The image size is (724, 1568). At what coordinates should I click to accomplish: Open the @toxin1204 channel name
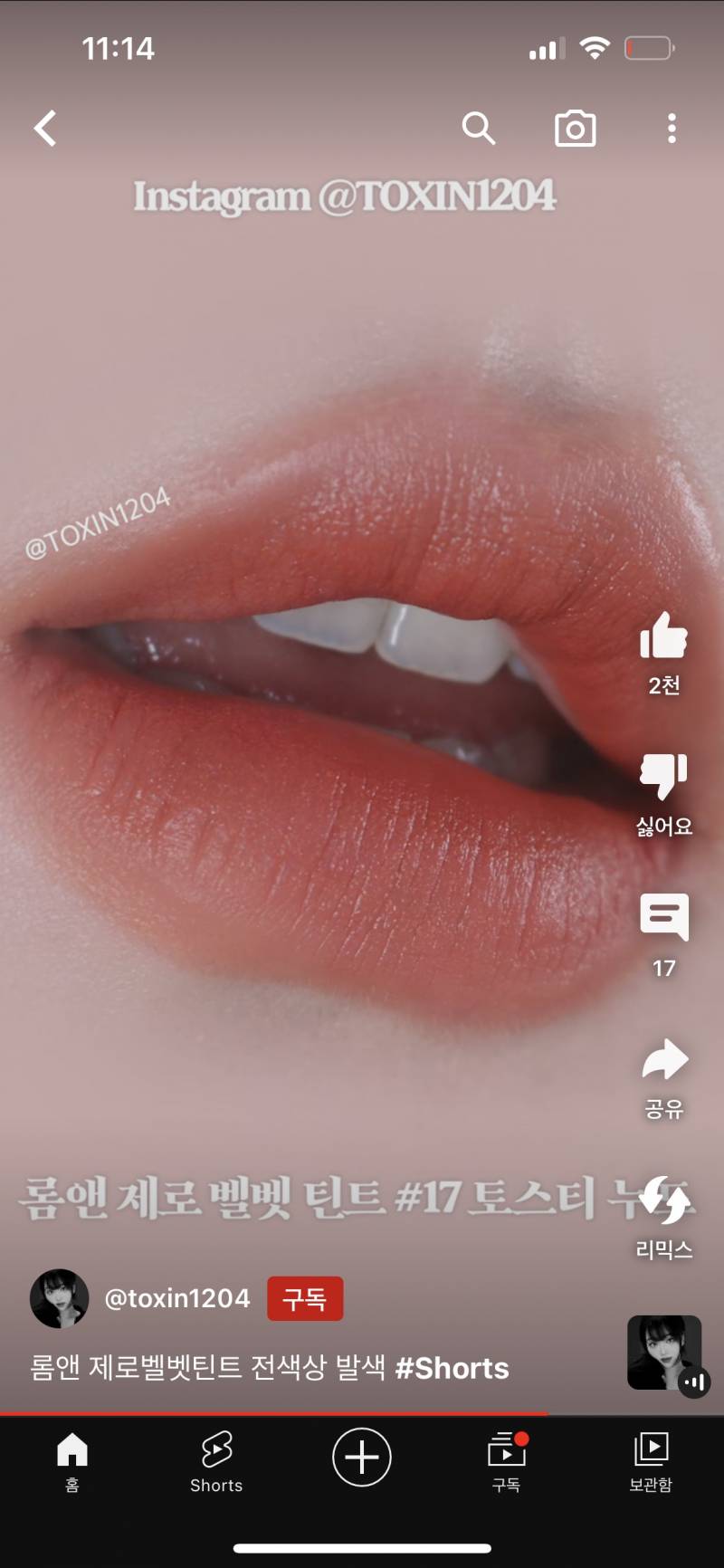click(177, 1298)
